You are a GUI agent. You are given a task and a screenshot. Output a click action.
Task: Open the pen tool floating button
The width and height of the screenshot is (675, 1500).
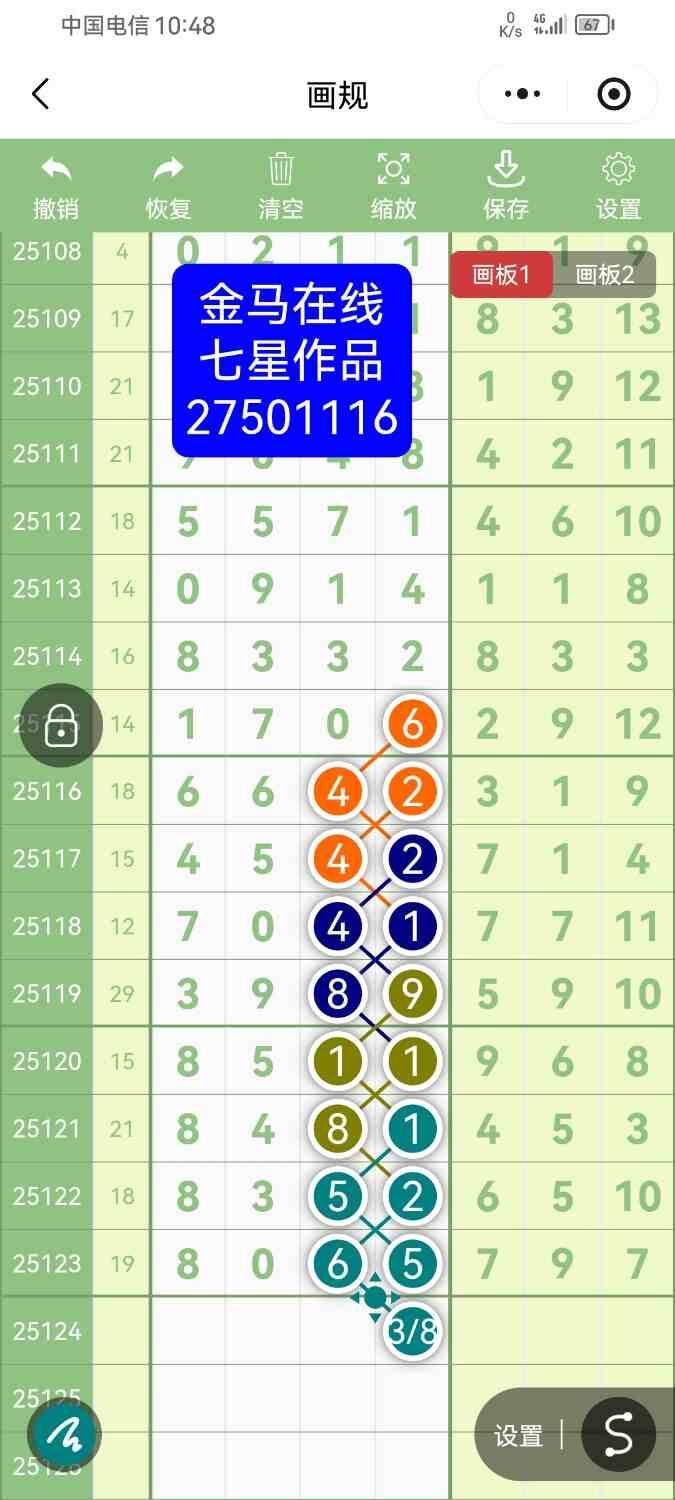(64, 1437)
